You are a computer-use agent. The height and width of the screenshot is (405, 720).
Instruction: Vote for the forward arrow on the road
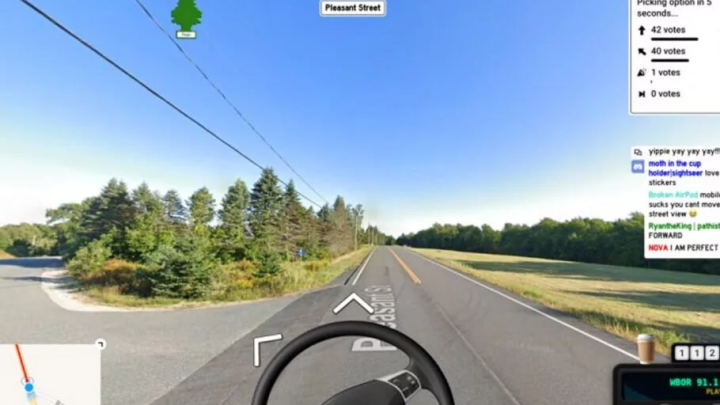pos(353,302)
